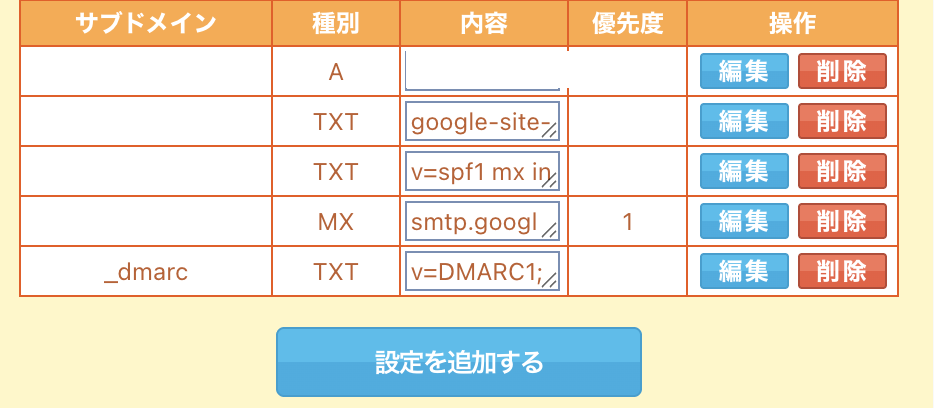This screenshot has width=934, height=408.
Task: Delete the _dmarc TXT record
Action: coord(842,271)
